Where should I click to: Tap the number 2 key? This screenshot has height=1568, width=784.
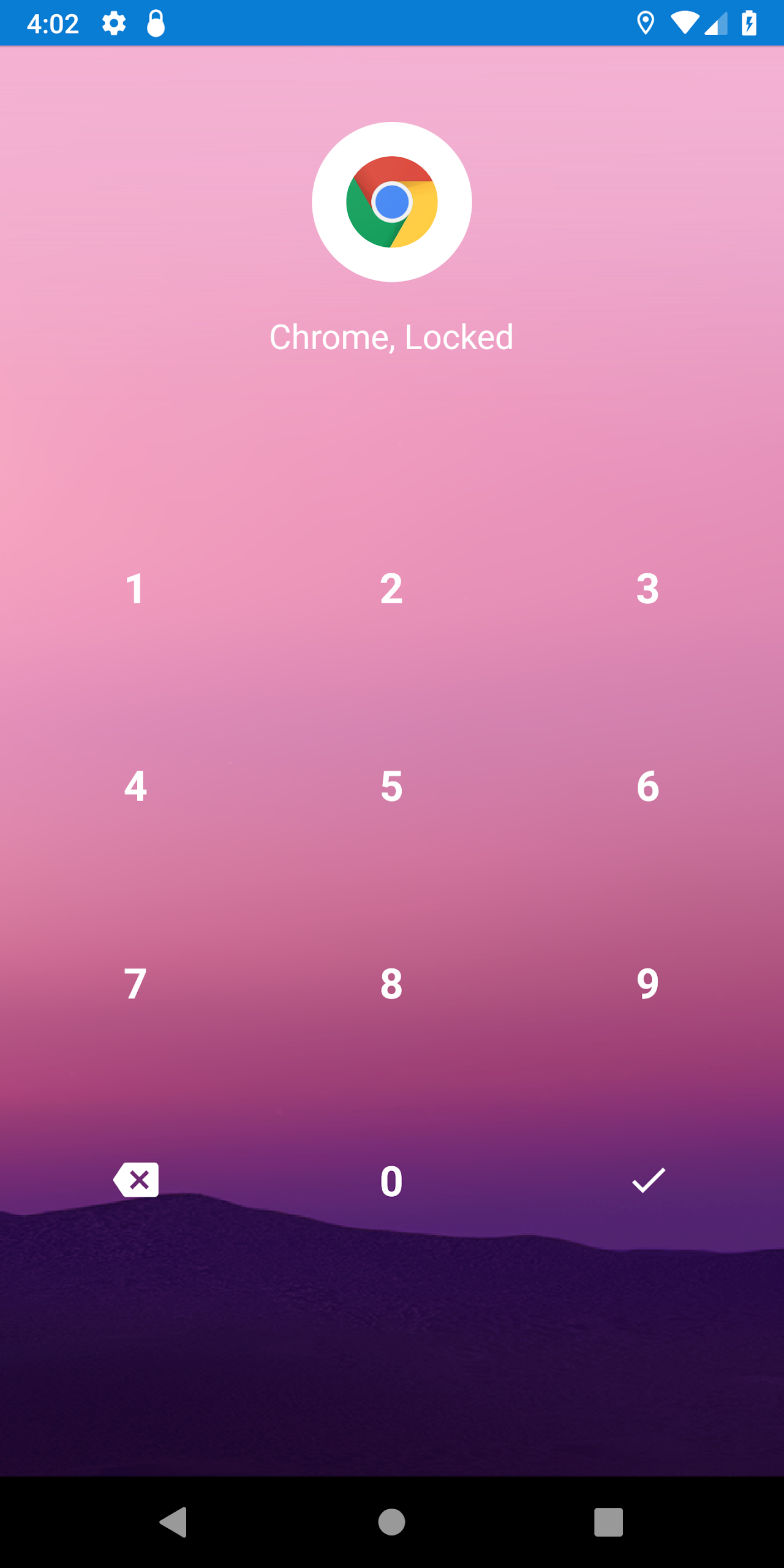391,589
